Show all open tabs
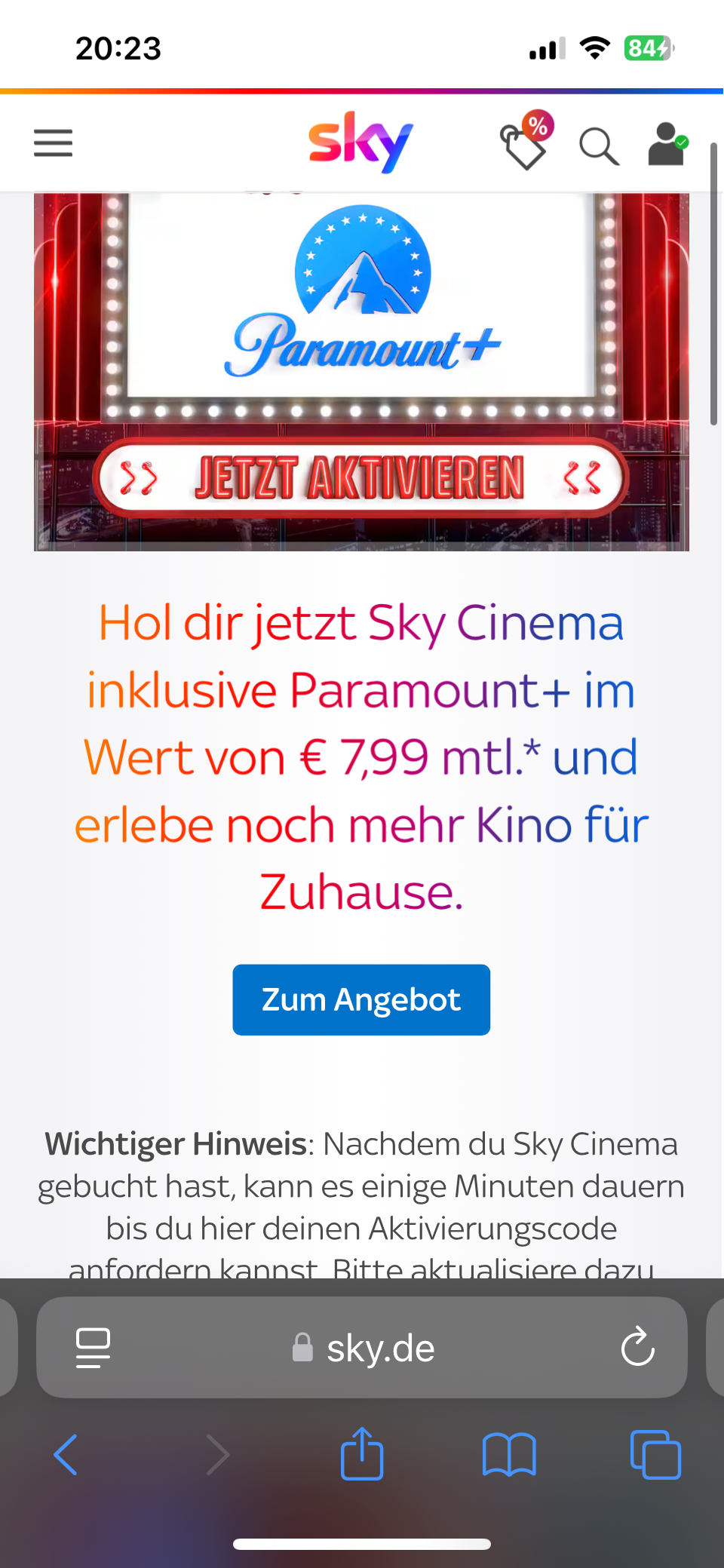Image resolution: width=724 pixels, height=1568 pixels. tap(655, 1454)
